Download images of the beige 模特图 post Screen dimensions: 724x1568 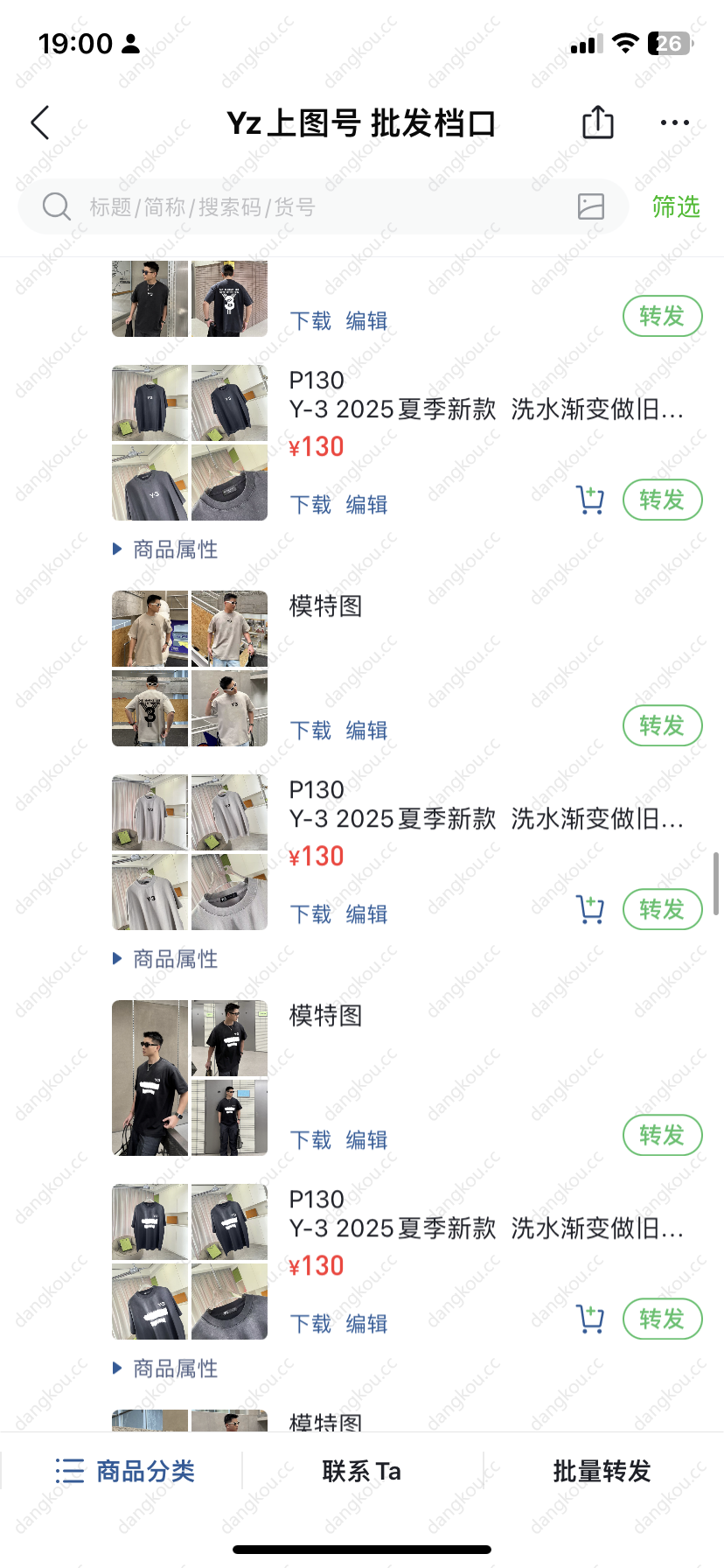click(310, 731)
